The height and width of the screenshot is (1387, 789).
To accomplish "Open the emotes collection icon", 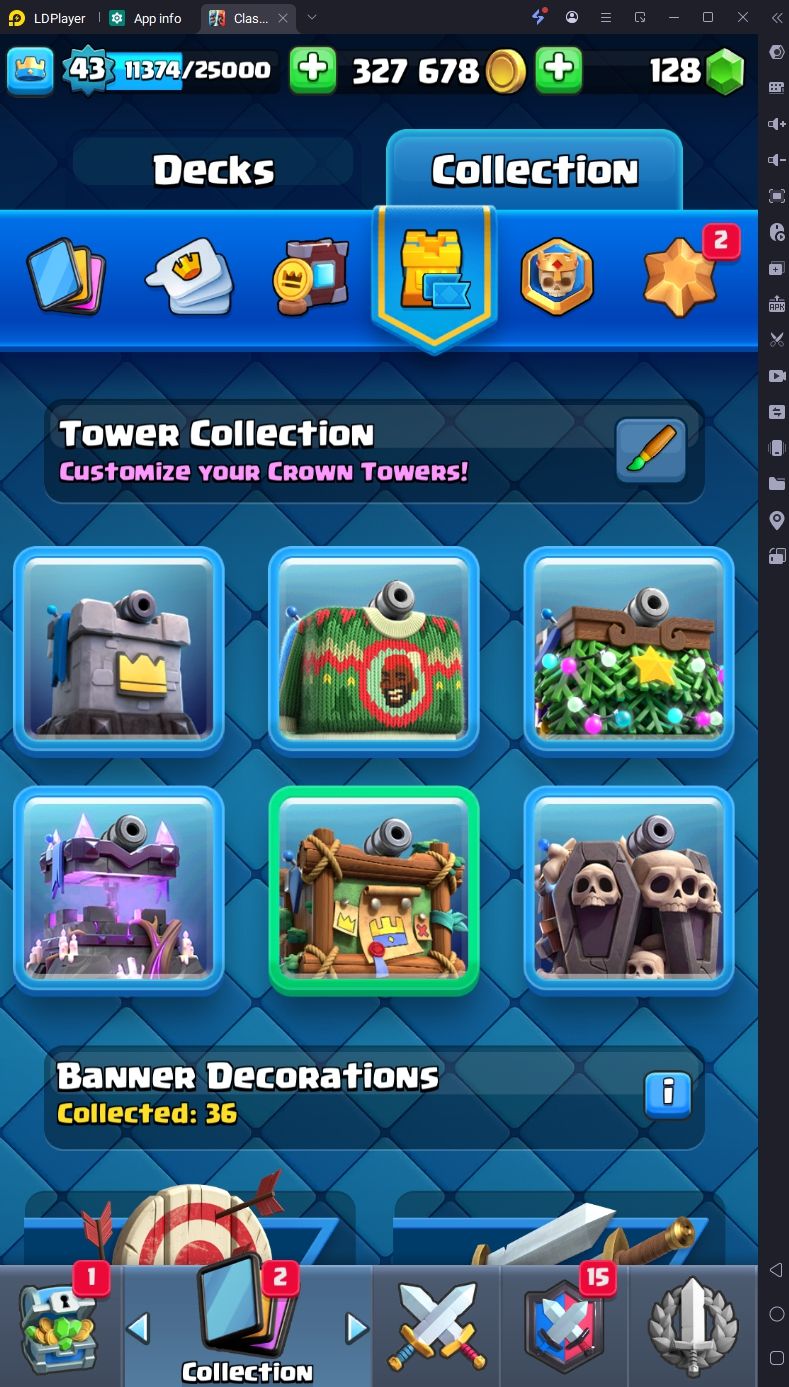I will (190, 276).
